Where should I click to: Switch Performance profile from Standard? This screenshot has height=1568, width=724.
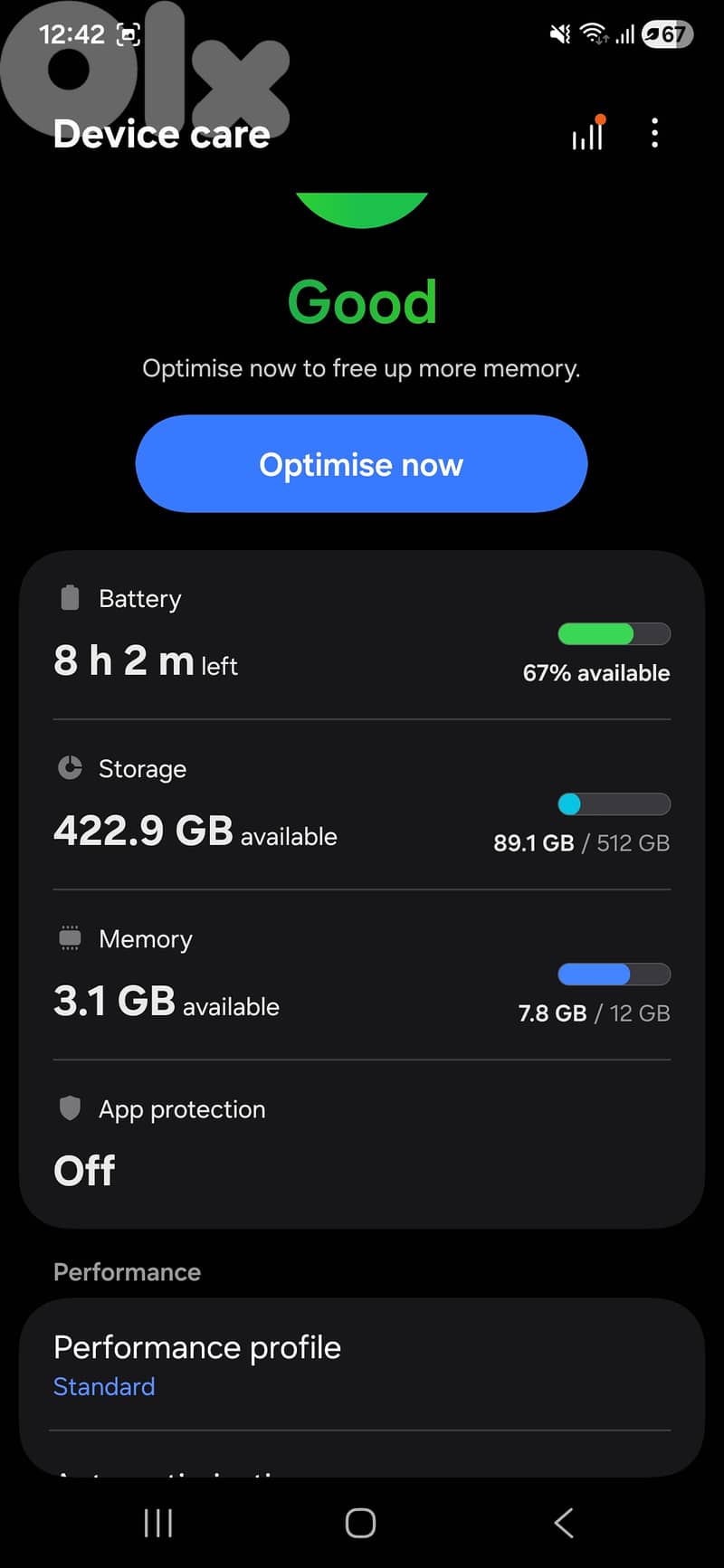[104, 1386]
